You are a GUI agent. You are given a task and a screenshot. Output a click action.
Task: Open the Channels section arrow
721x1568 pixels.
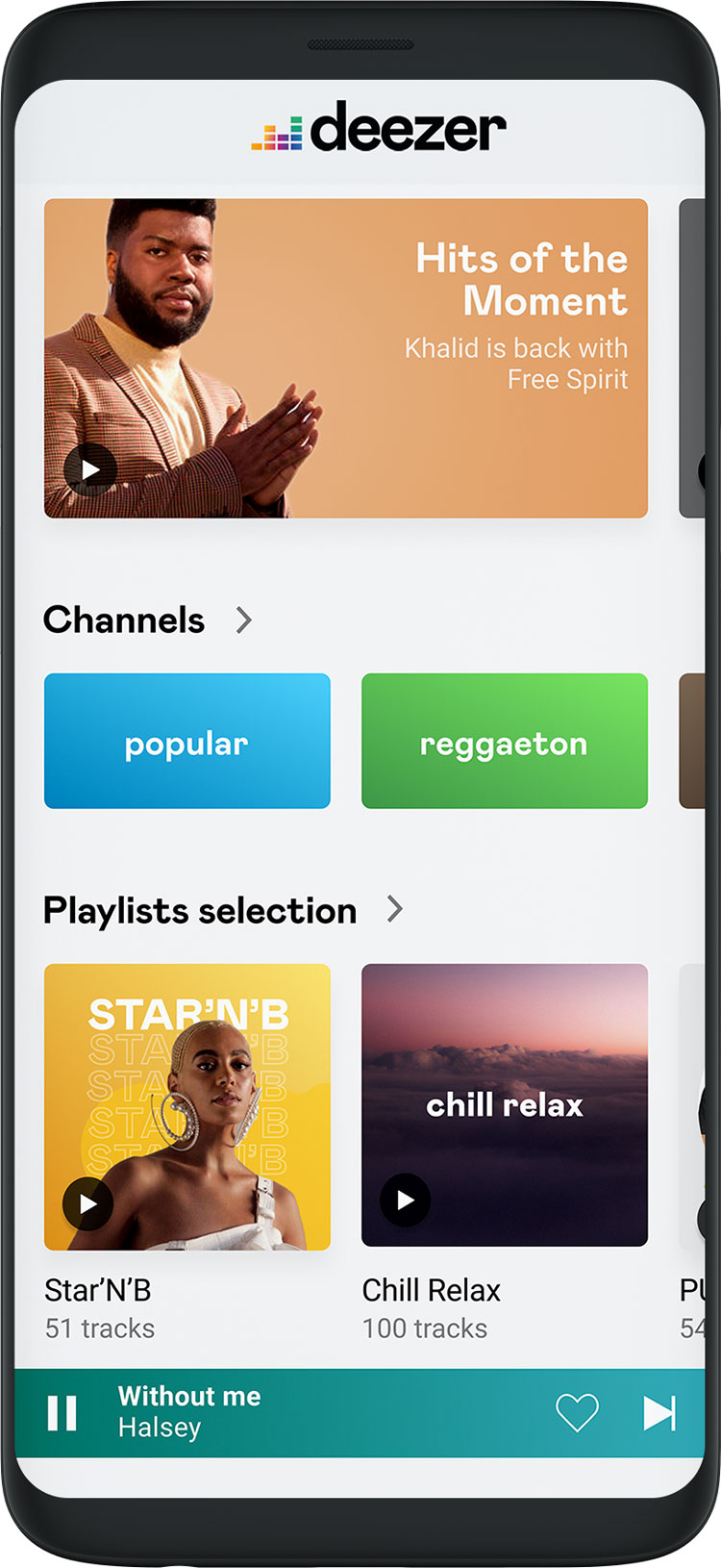[244, 620]
